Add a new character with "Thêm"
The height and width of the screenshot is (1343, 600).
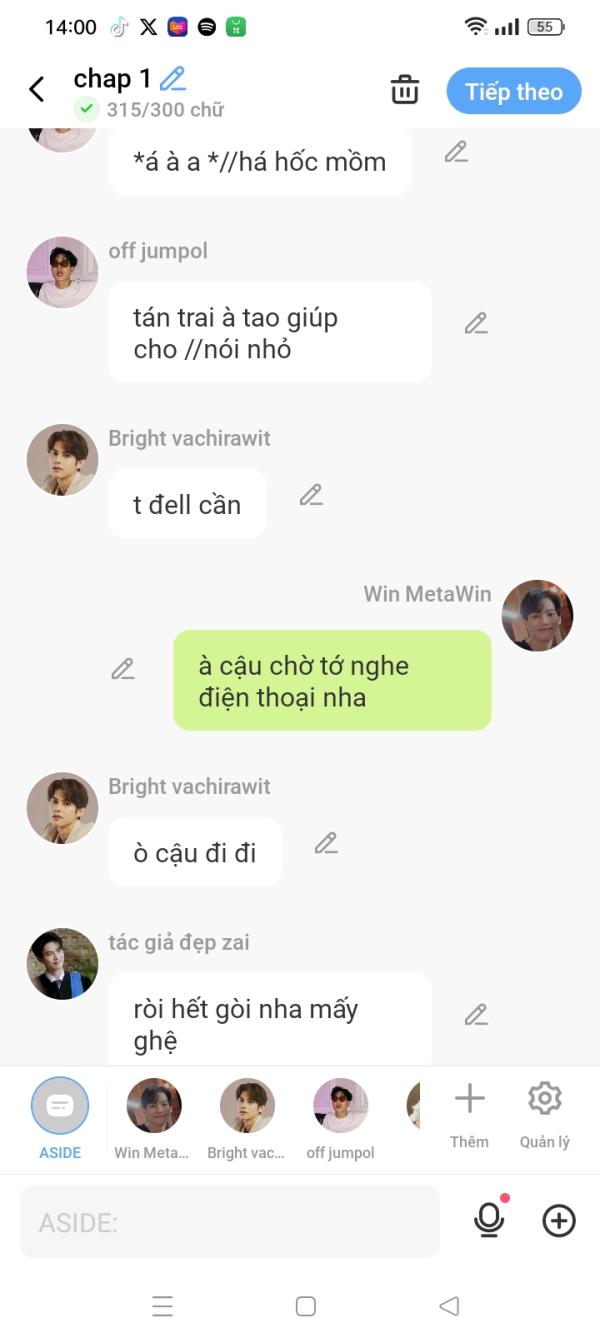click(469, 1114)
